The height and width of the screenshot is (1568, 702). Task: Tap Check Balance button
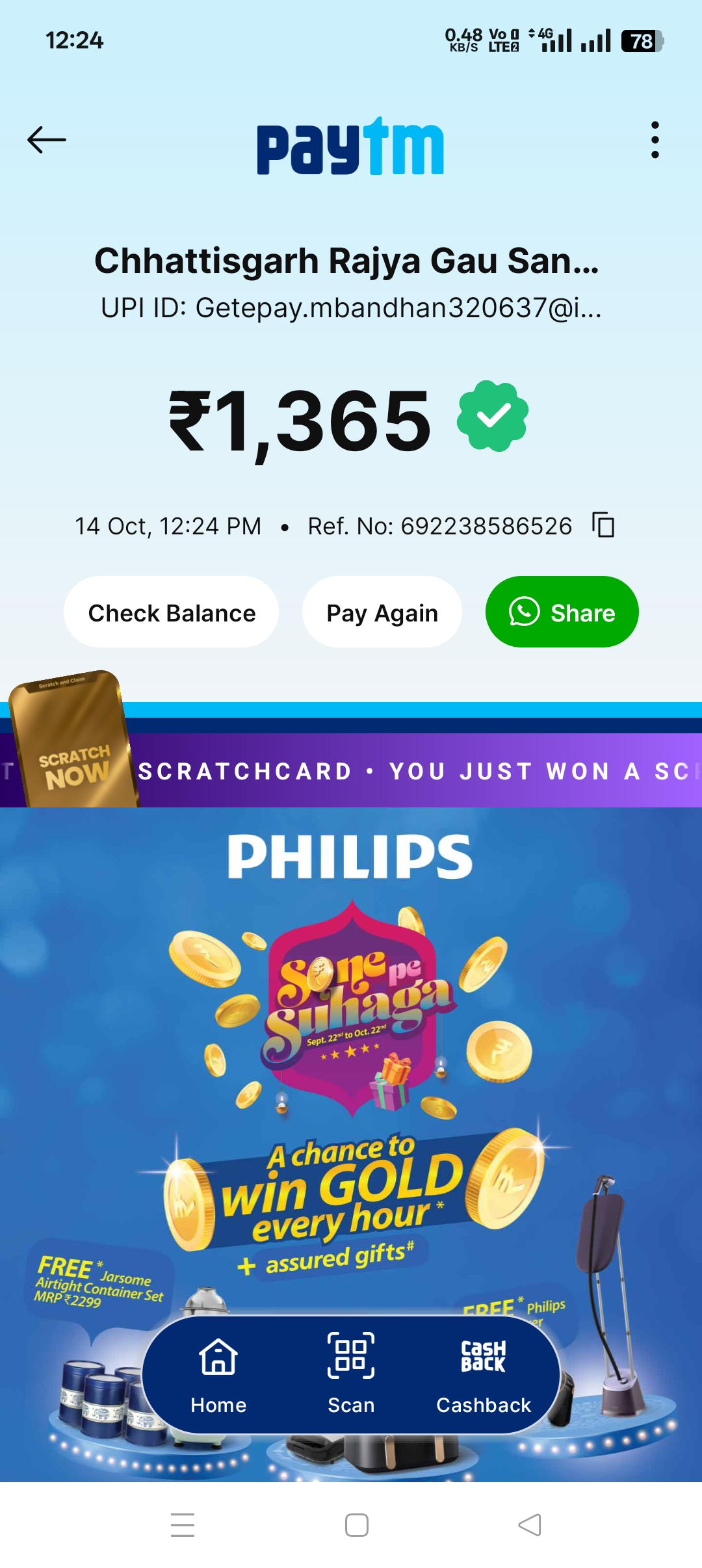click(x=172, y=612)
